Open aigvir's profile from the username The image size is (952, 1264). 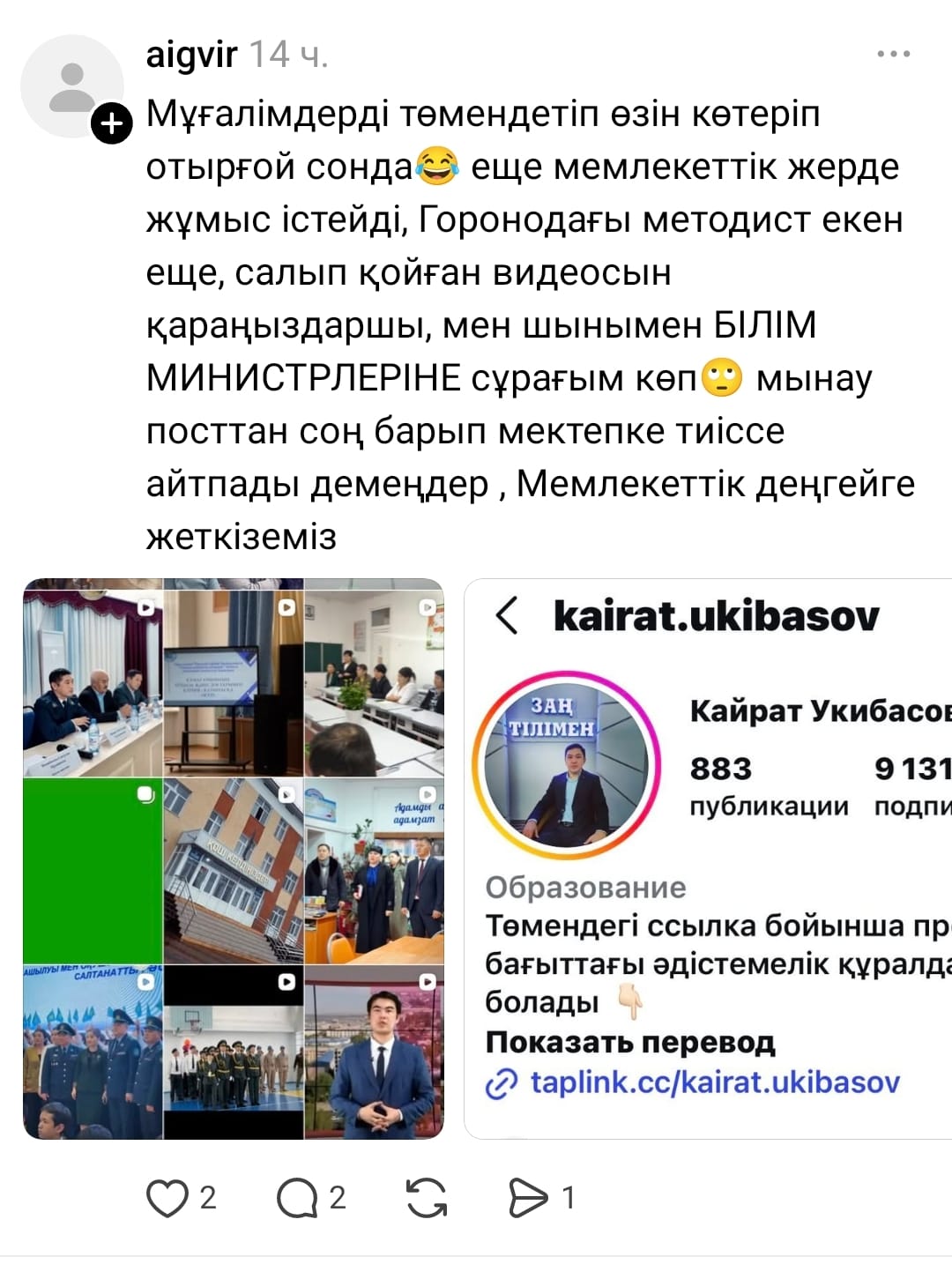pos(191,55)
